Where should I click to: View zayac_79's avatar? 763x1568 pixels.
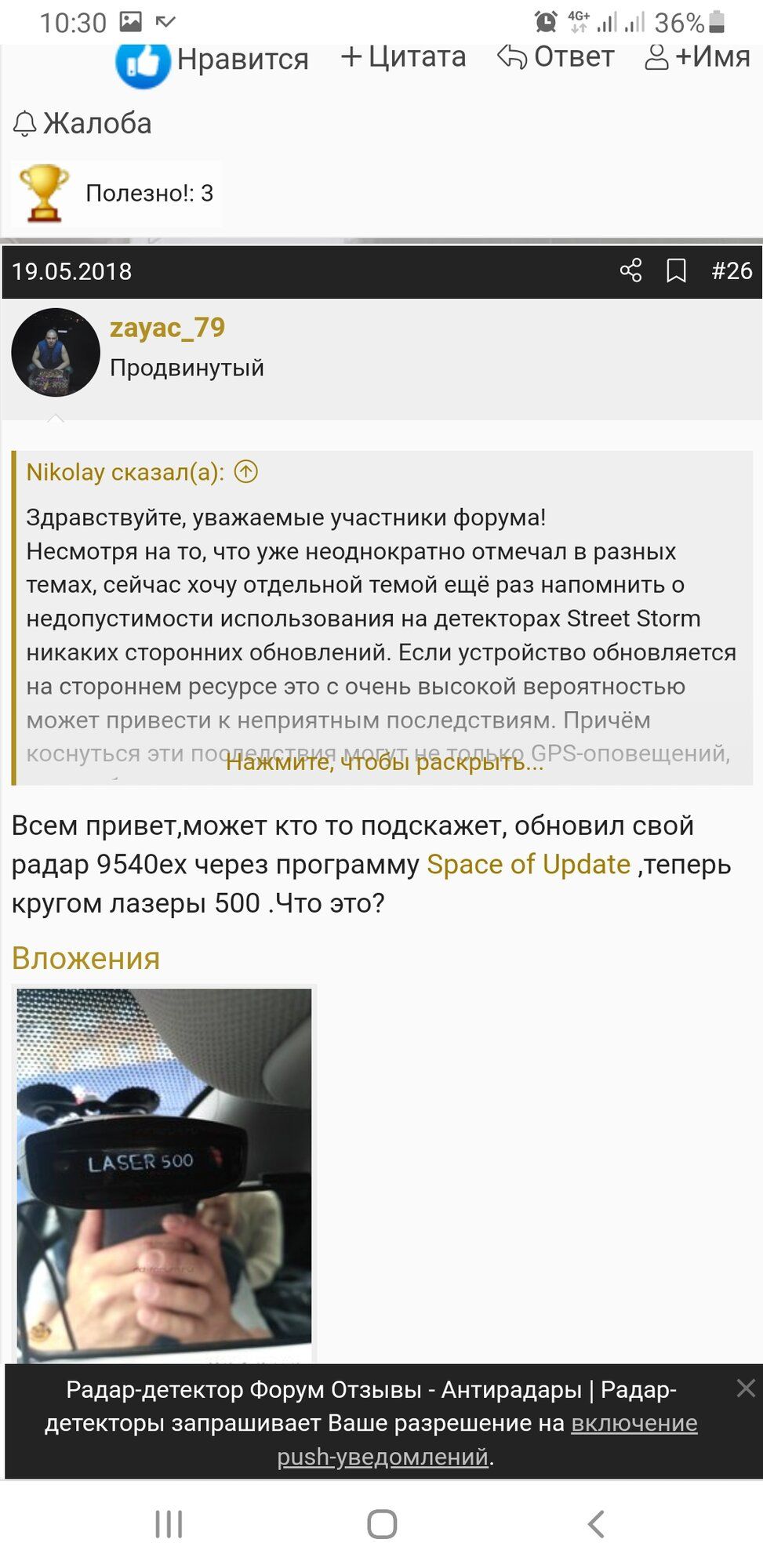pyautogui.click(x=56, y=352)
